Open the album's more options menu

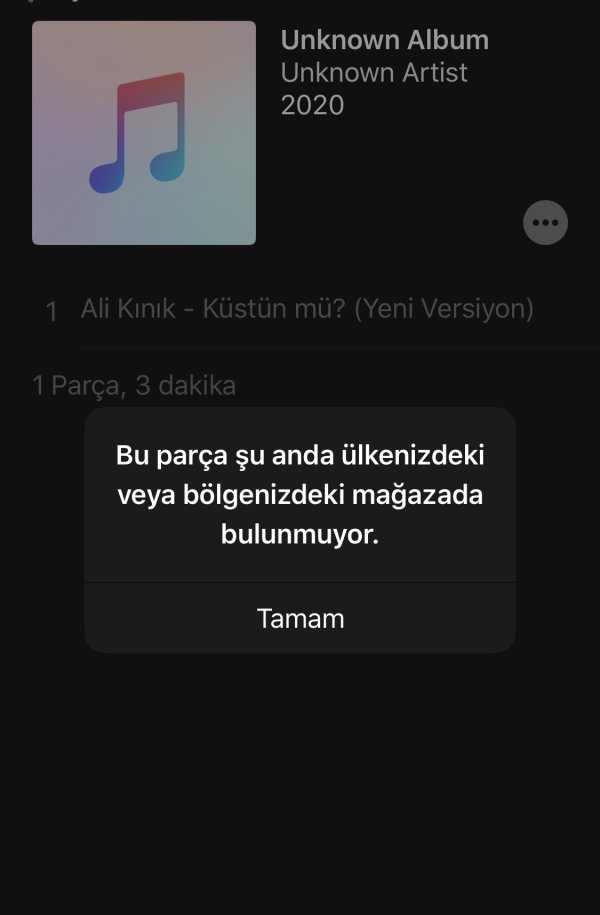545,223
